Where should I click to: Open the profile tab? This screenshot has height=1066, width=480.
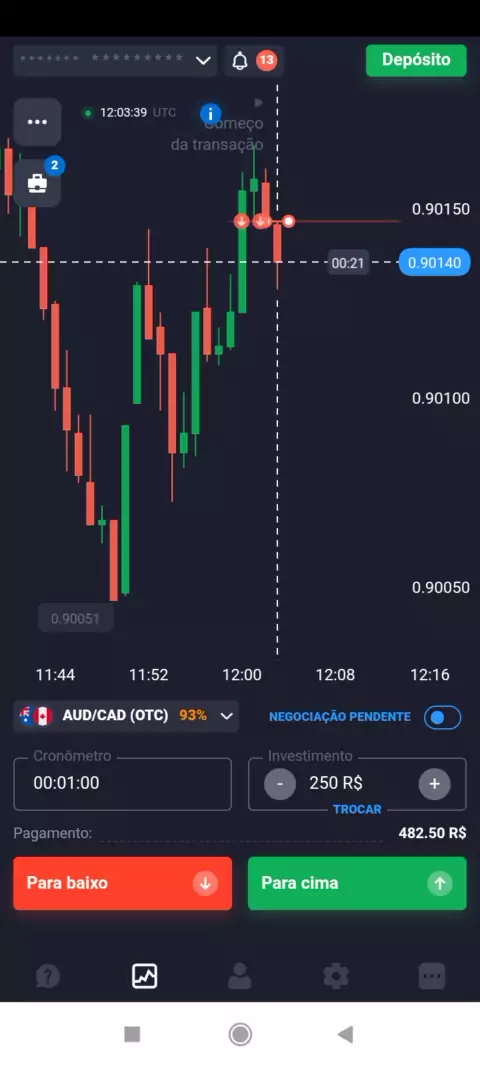pos(239,976)
